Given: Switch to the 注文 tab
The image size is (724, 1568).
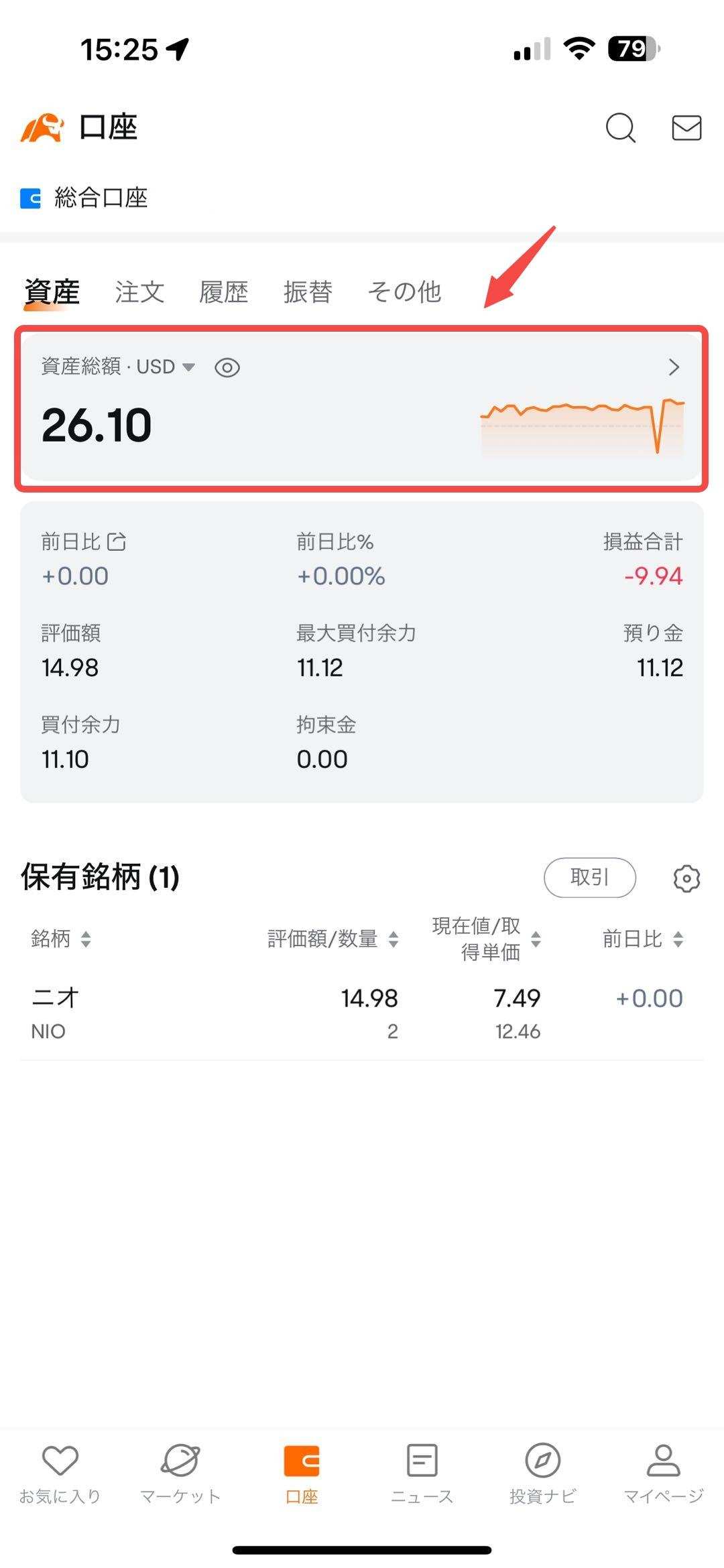Looking at the screenshot, I should tap(139, 292).
